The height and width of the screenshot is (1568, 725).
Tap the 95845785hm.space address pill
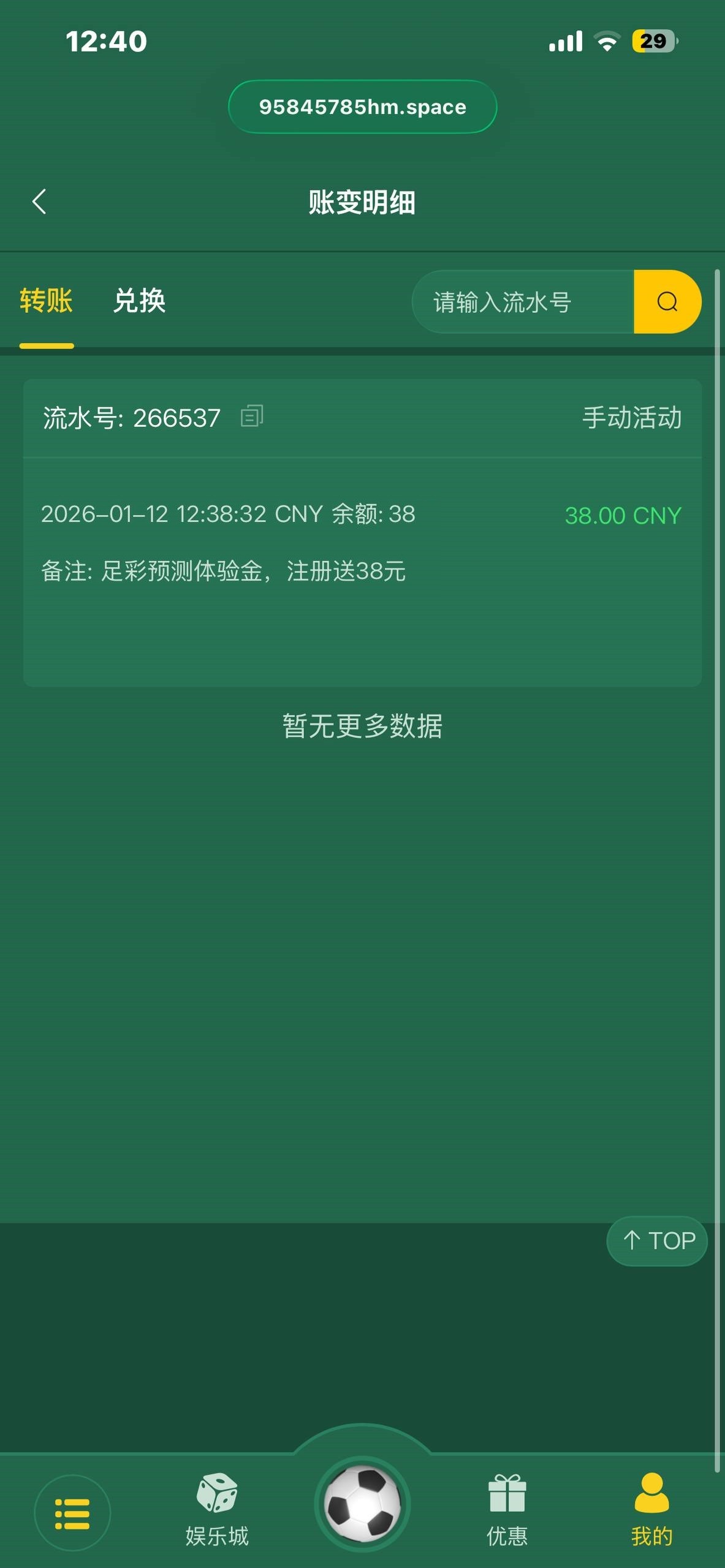click(362, 107)
